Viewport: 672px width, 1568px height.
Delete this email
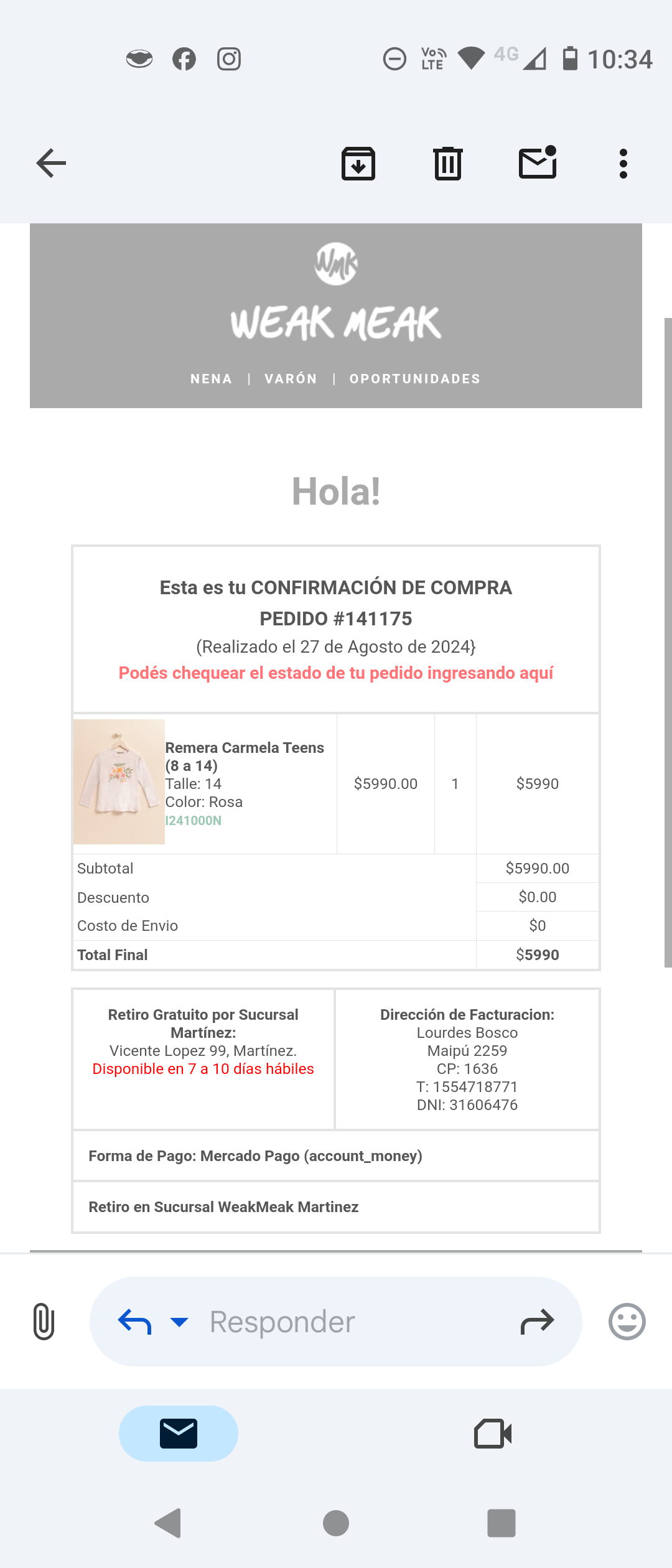pyautogui.click(x=447, y=164)
